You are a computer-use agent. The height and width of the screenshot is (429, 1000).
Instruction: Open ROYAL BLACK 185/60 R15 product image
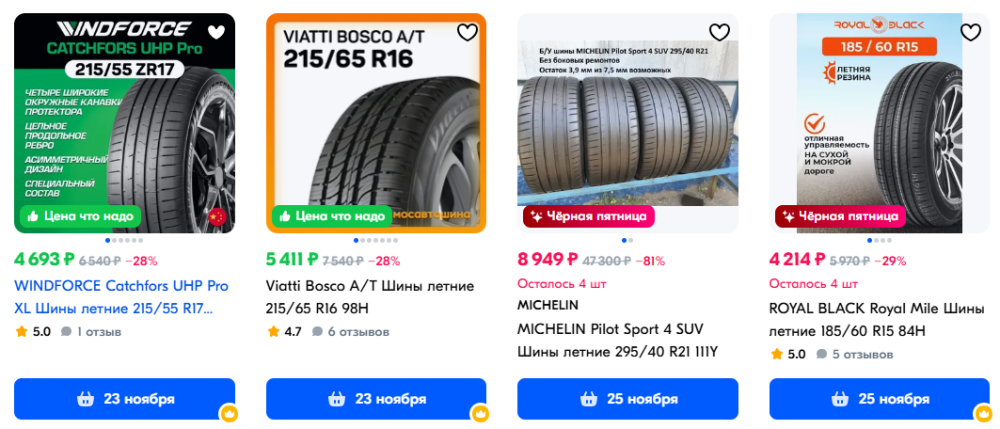pos(879,120)
